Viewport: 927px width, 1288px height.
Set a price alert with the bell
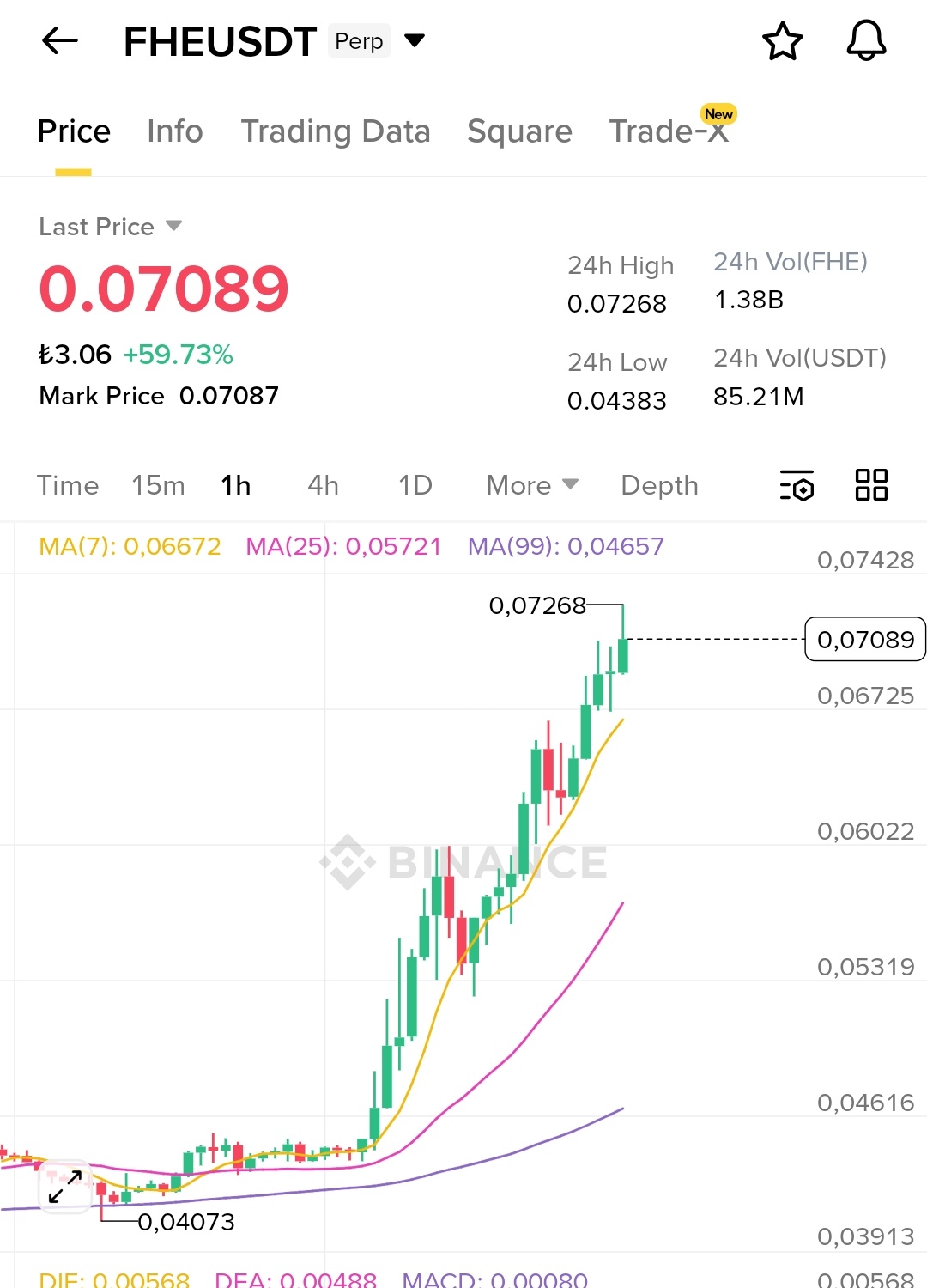tap(866, 41)
